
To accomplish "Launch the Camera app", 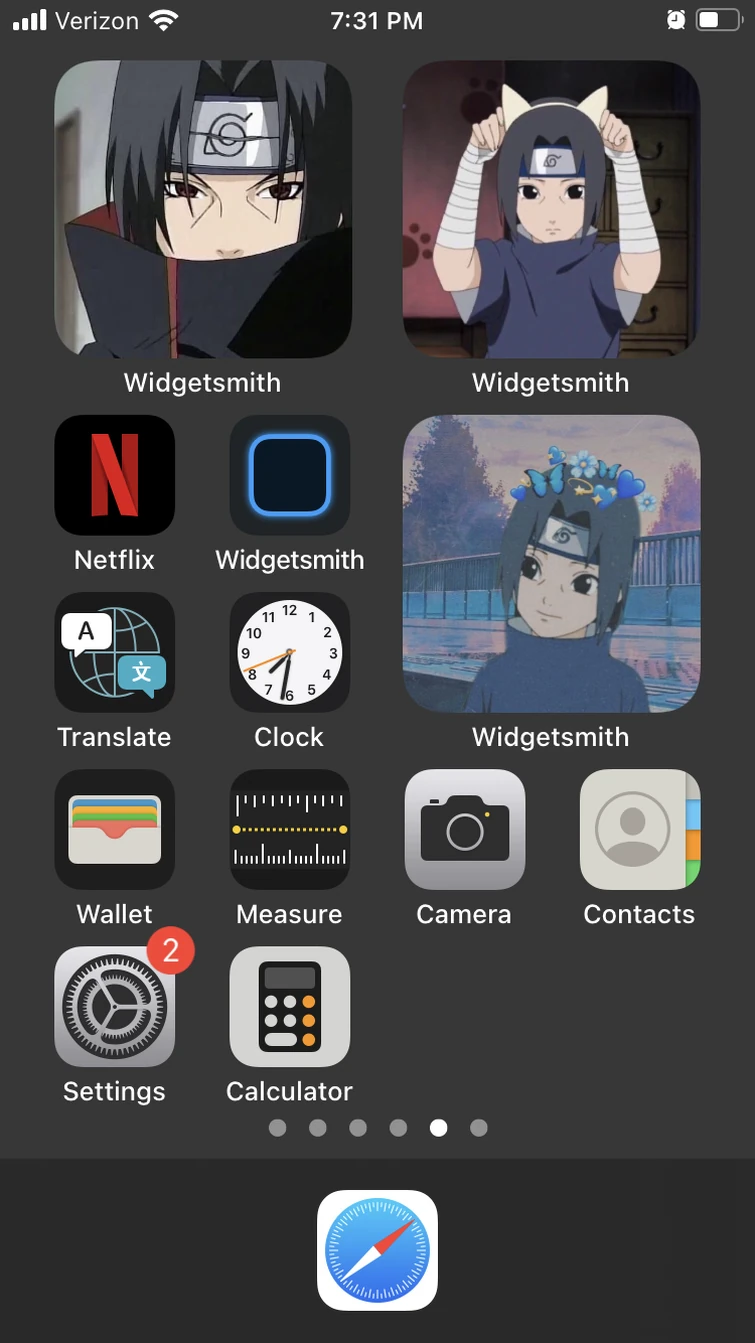I will pos(464,829).
